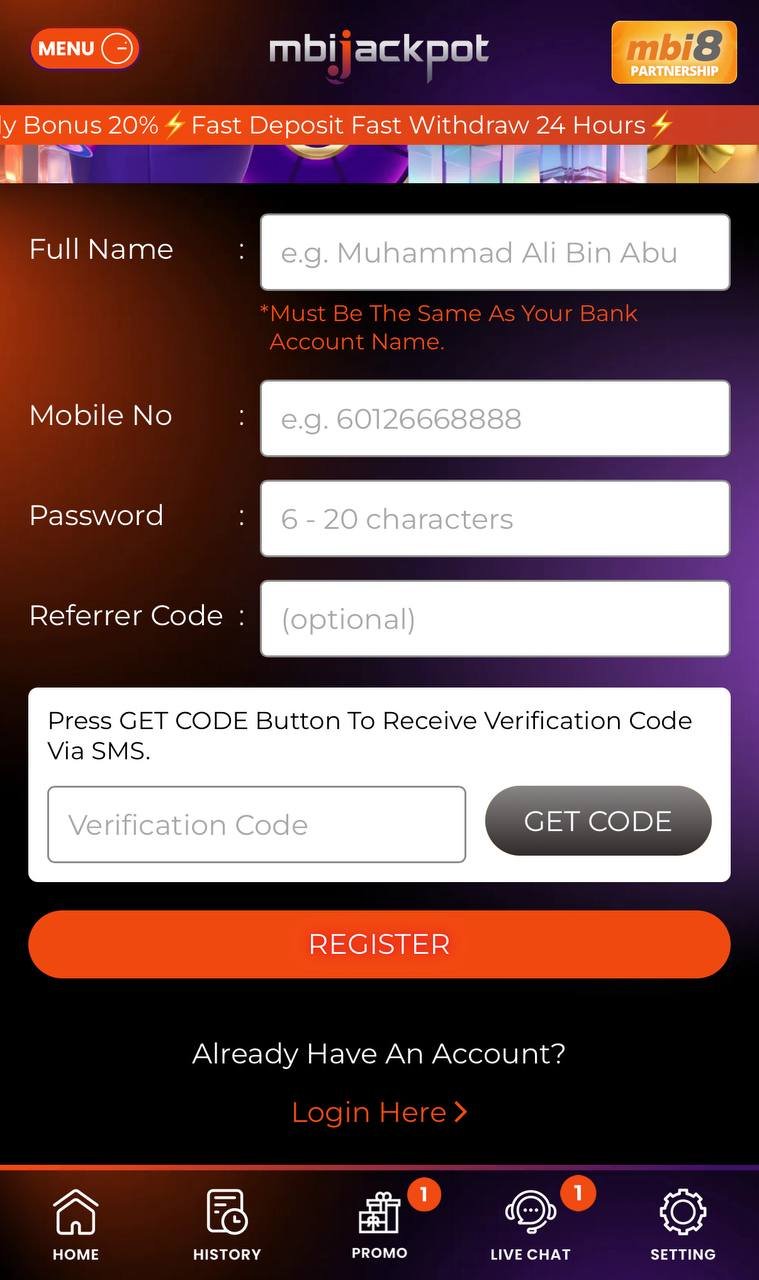Request SMS with GET CODE

(598, 821)
